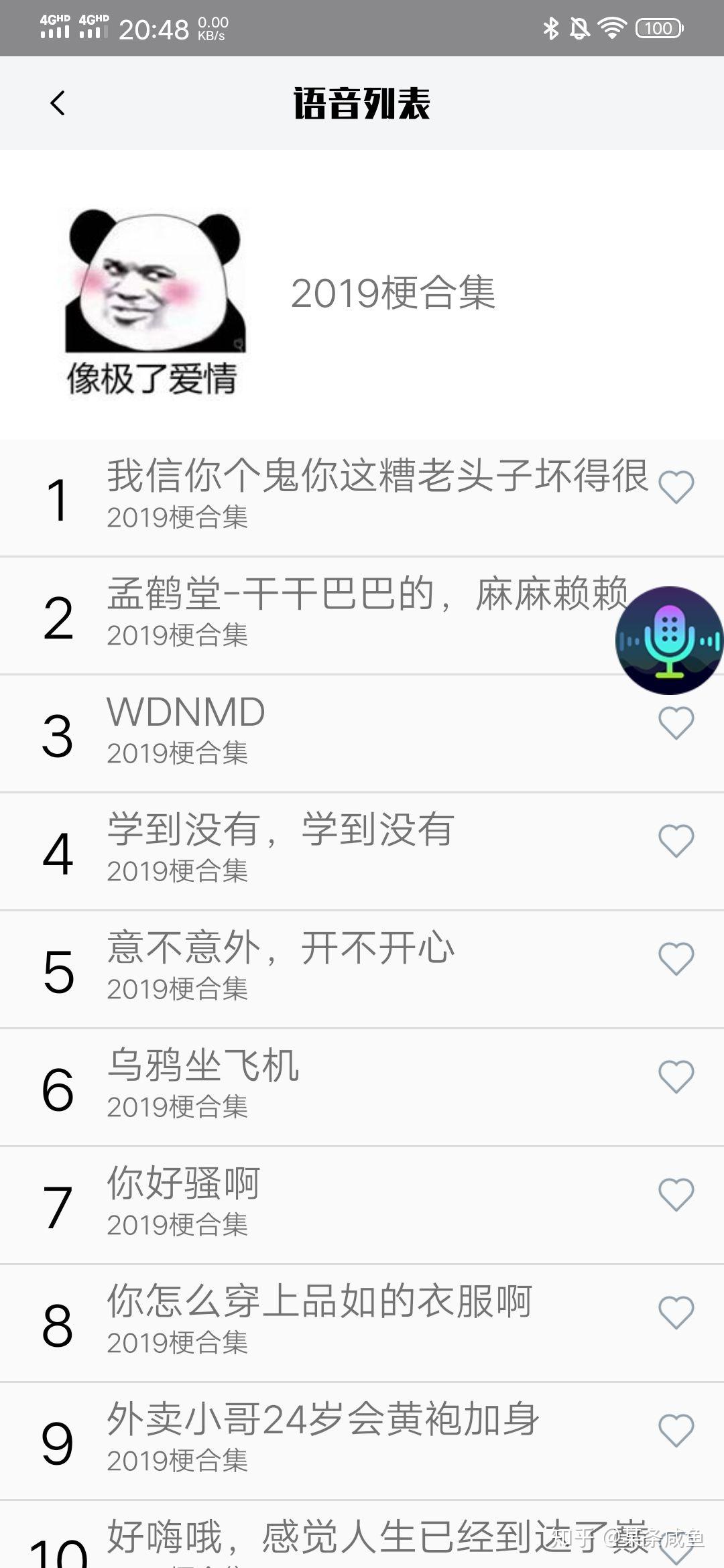The width and height of the screenshot is (724, 1568).
Task: Play the 乌鸦坐飞机 voice clip
Action: pos(202,1066)
